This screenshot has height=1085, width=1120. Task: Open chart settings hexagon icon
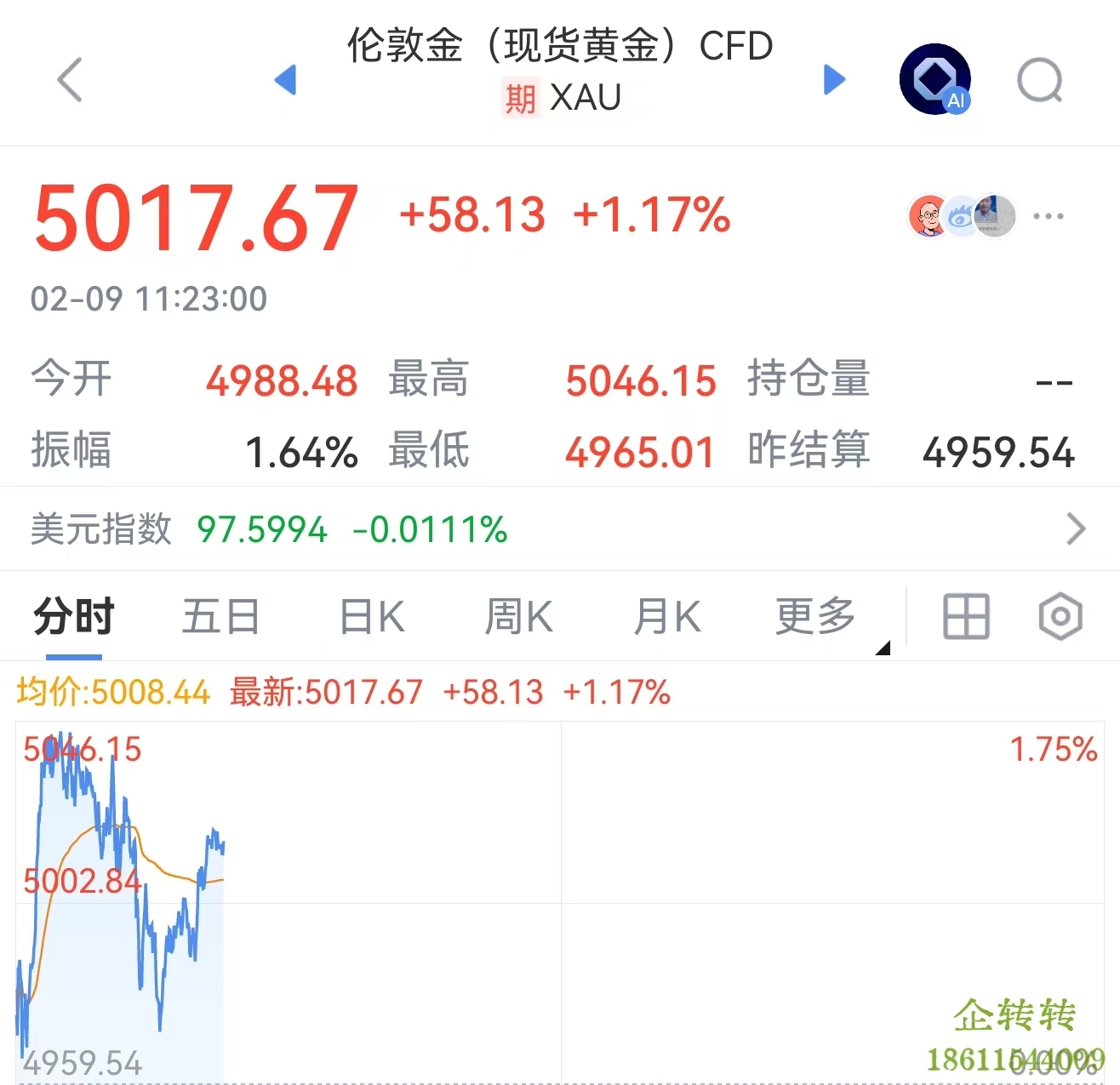click(1060, 616)
